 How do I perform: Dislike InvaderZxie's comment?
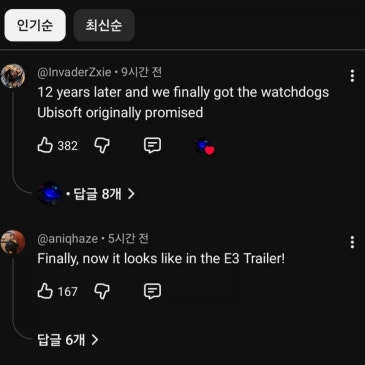[102, 145]
